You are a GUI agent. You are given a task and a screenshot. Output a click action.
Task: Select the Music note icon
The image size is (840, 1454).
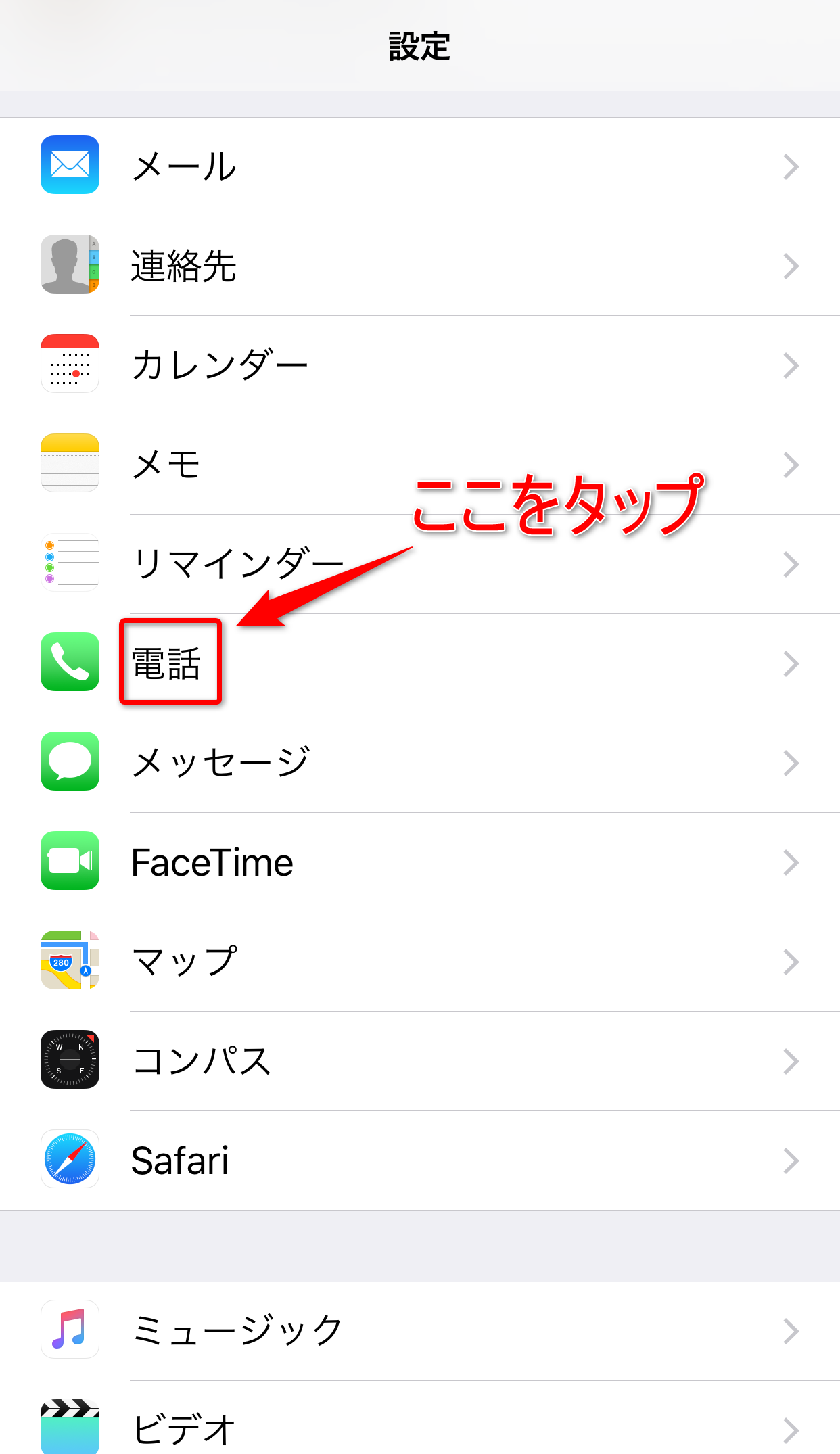70,1329
